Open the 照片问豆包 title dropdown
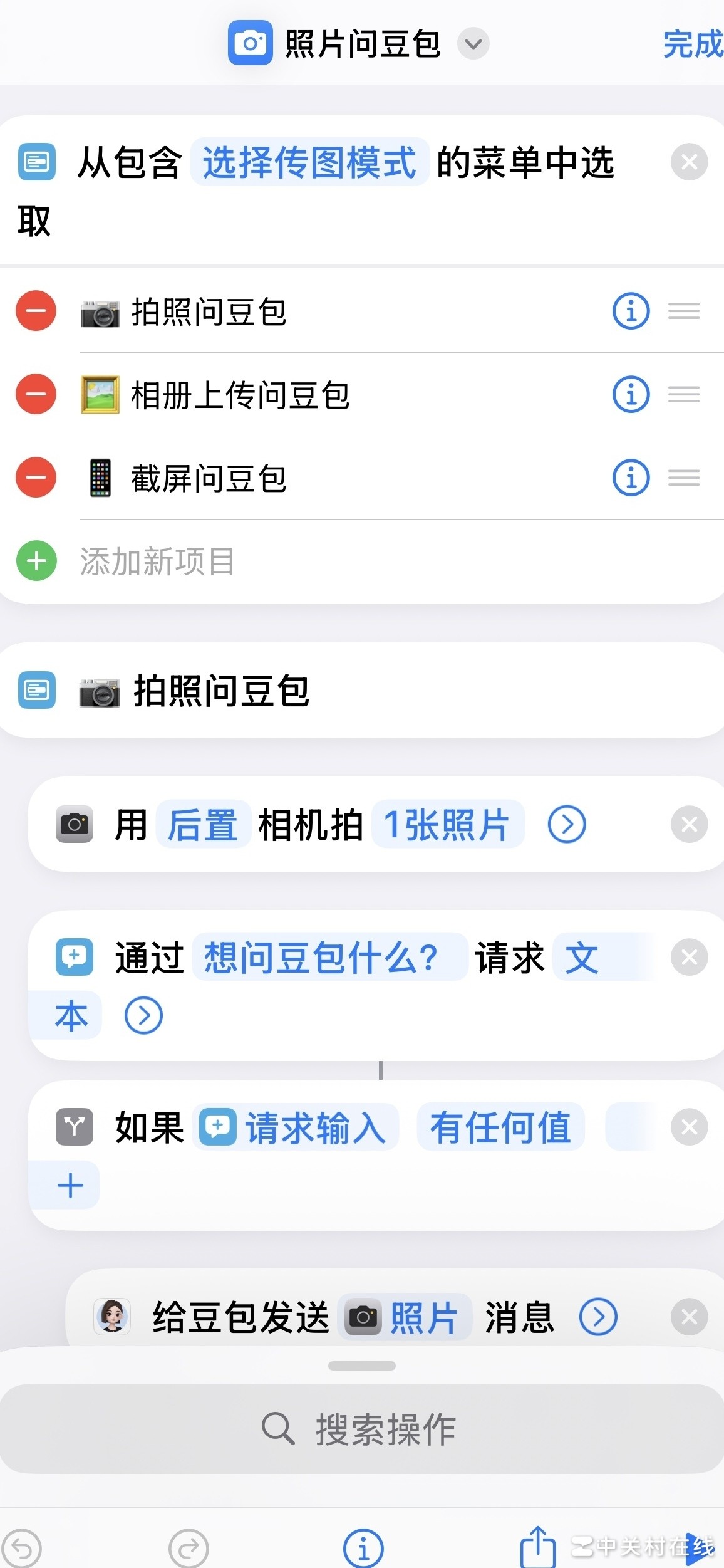The height and width of the screenshot is (1568, 724). coord(473,44)
